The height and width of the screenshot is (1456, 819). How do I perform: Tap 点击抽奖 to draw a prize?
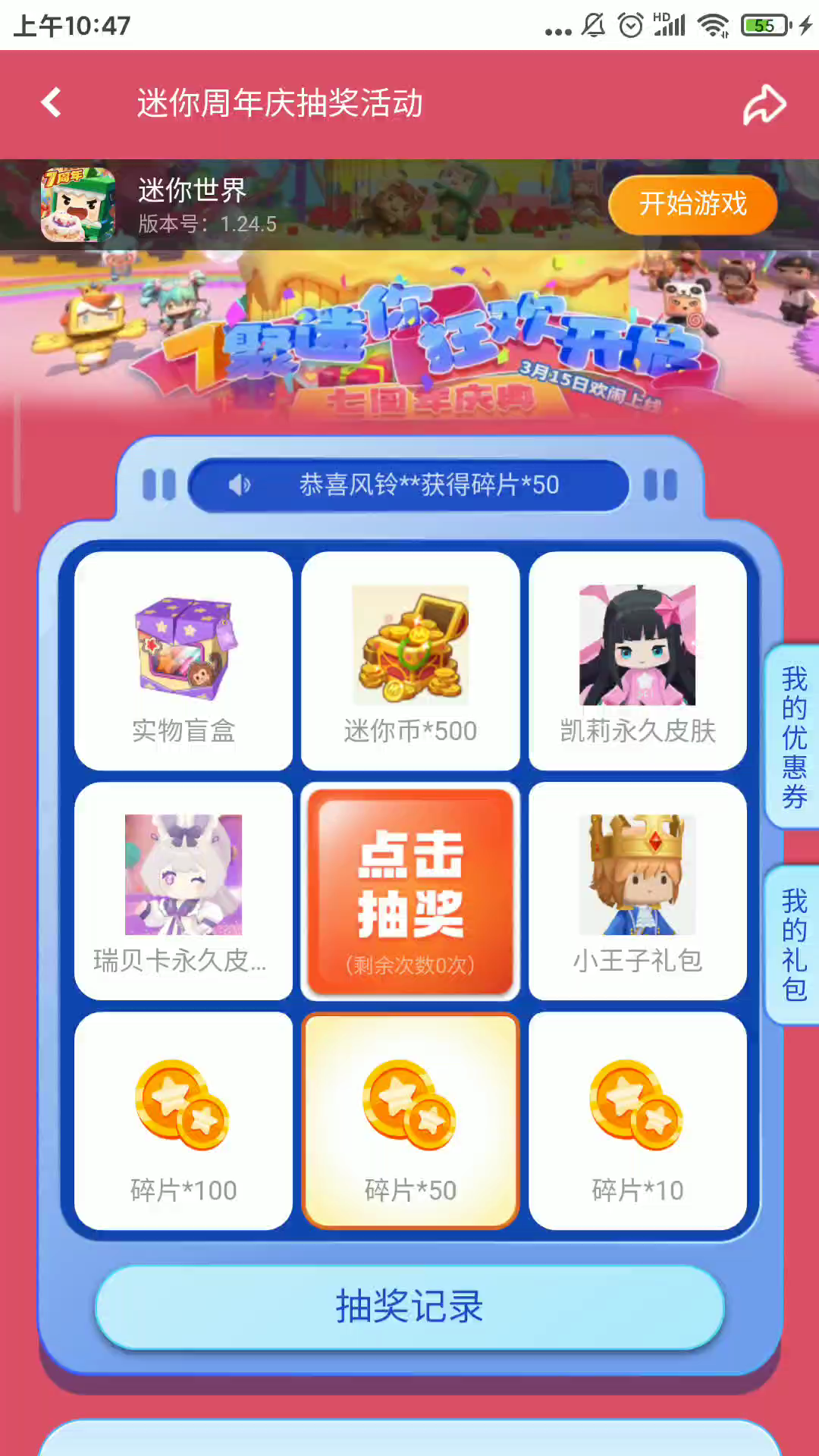[x=410, y=892]
